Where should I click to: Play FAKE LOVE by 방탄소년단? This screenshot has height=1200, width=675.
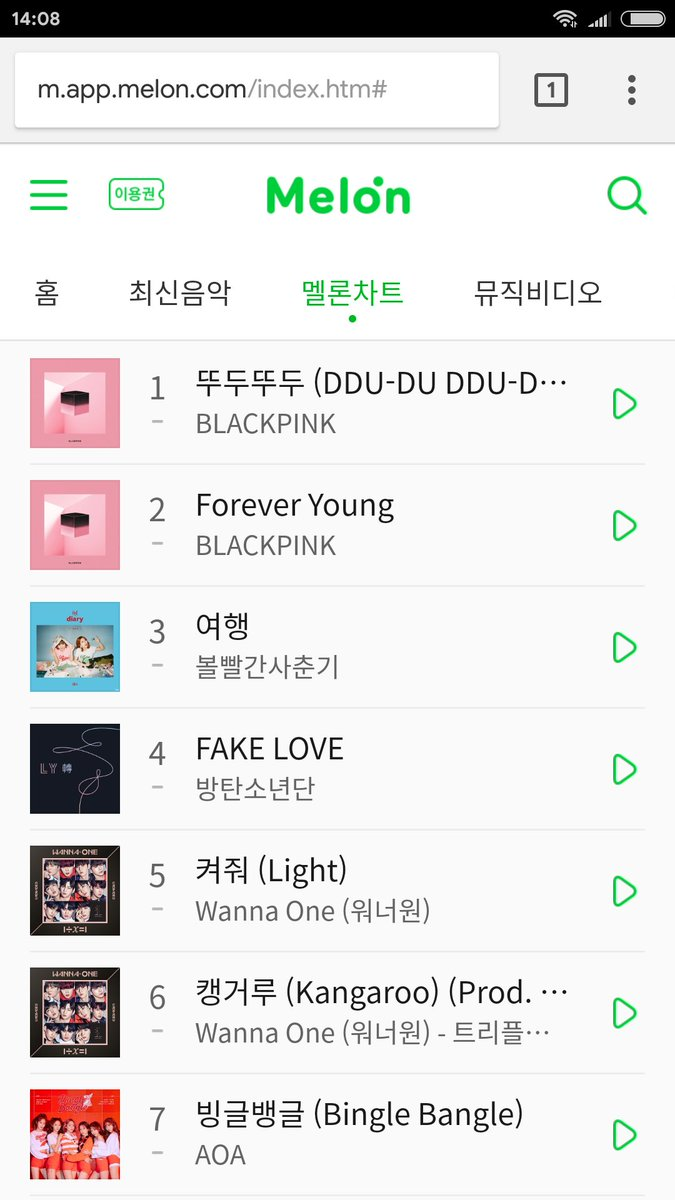point(624,770)
